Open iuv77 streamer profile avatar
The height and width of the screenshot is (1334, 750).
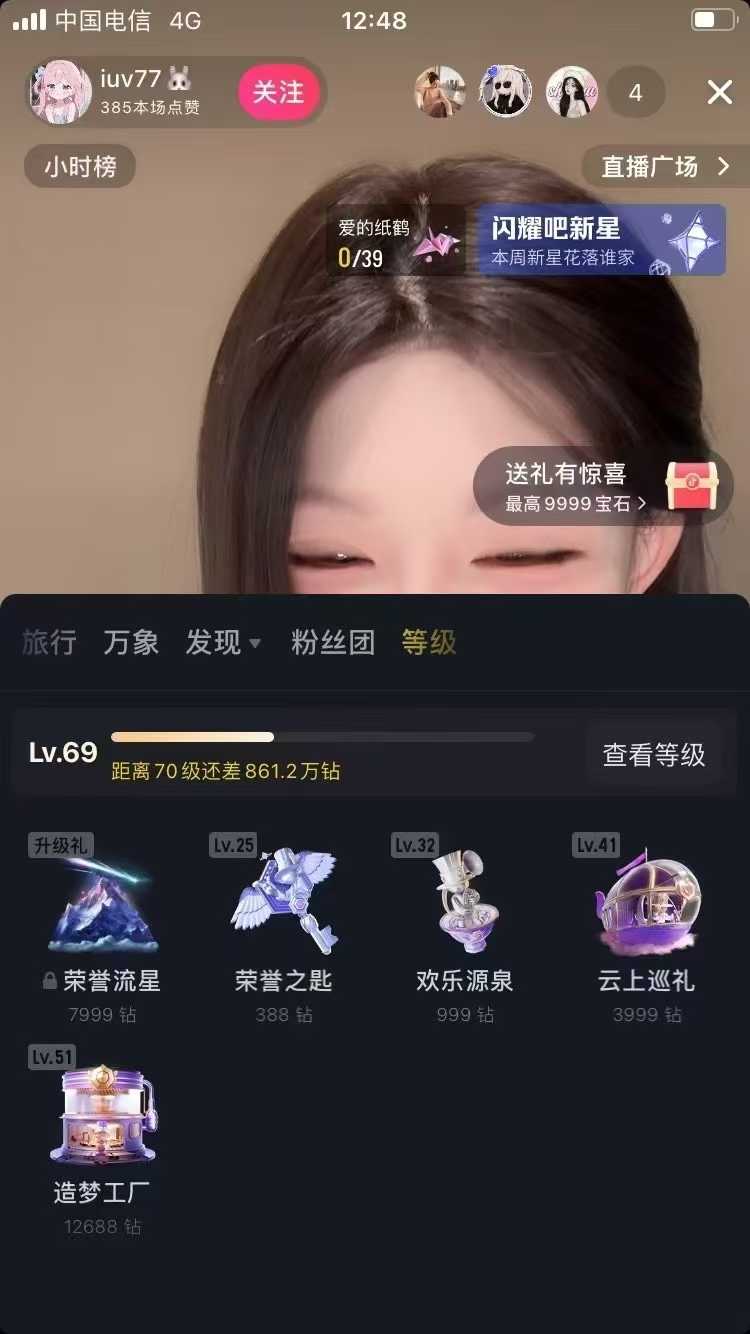62,92
